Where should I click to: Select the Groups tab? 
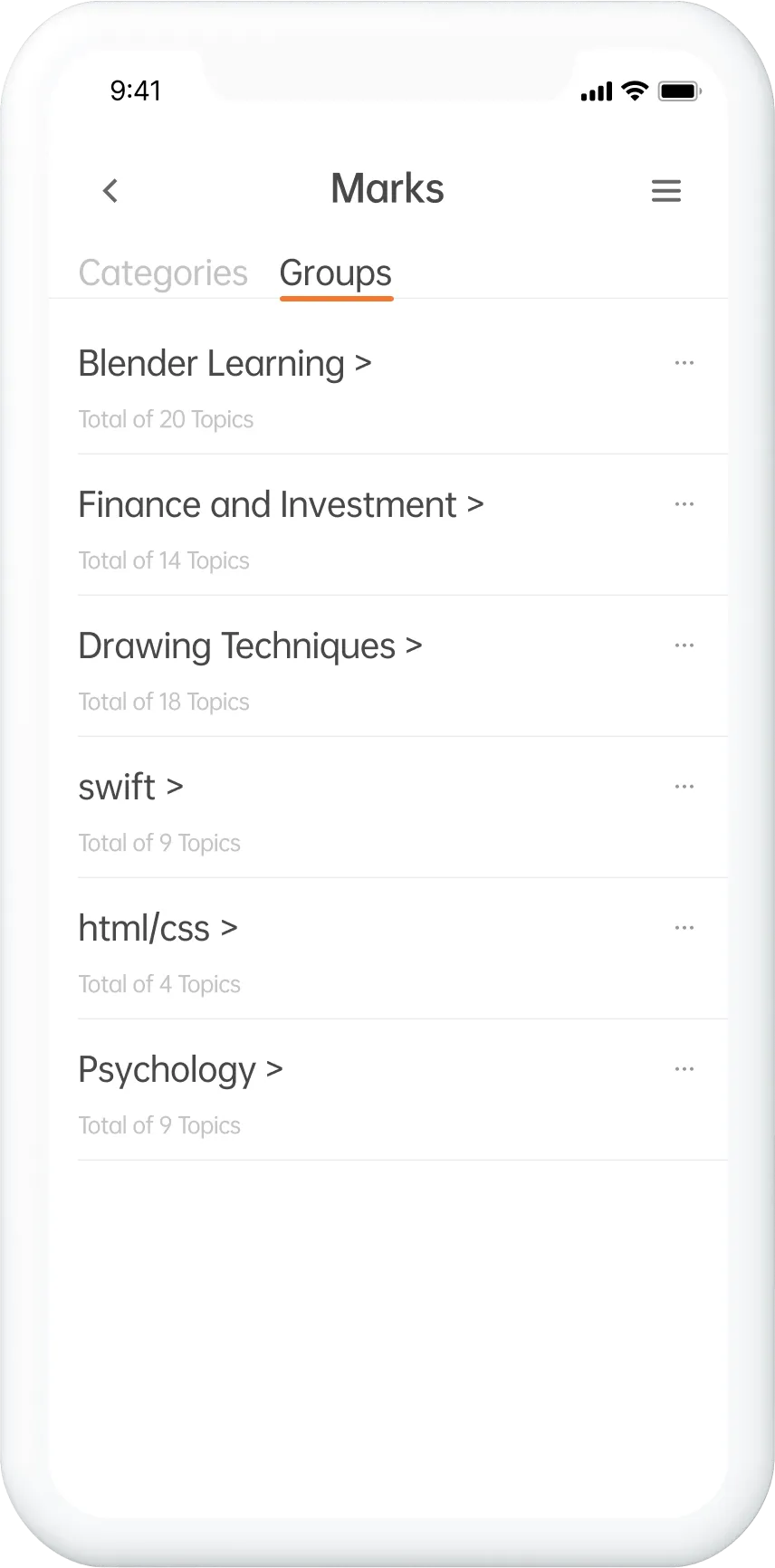[336, 272]
